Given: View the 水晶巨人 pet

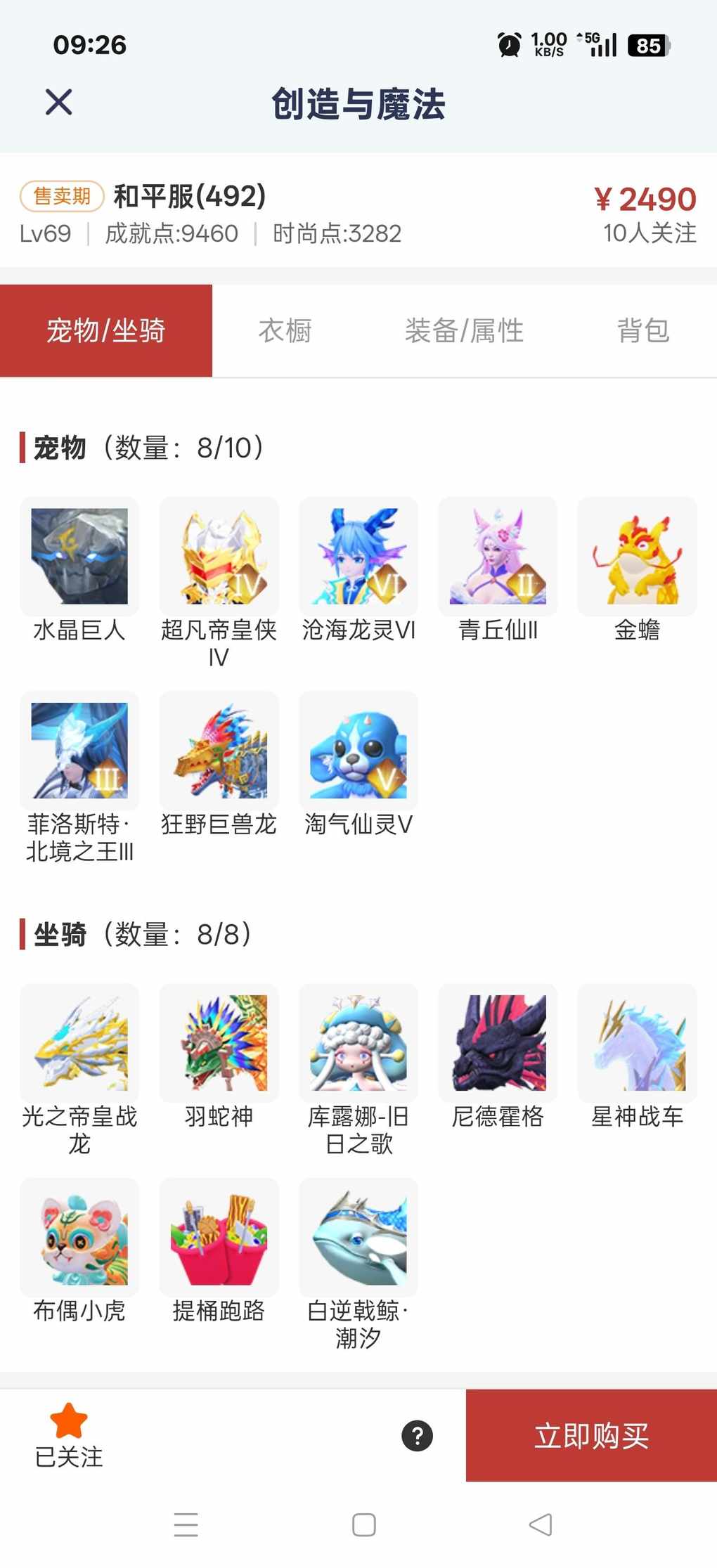Looking at the screenshot, I should (79, 557).
